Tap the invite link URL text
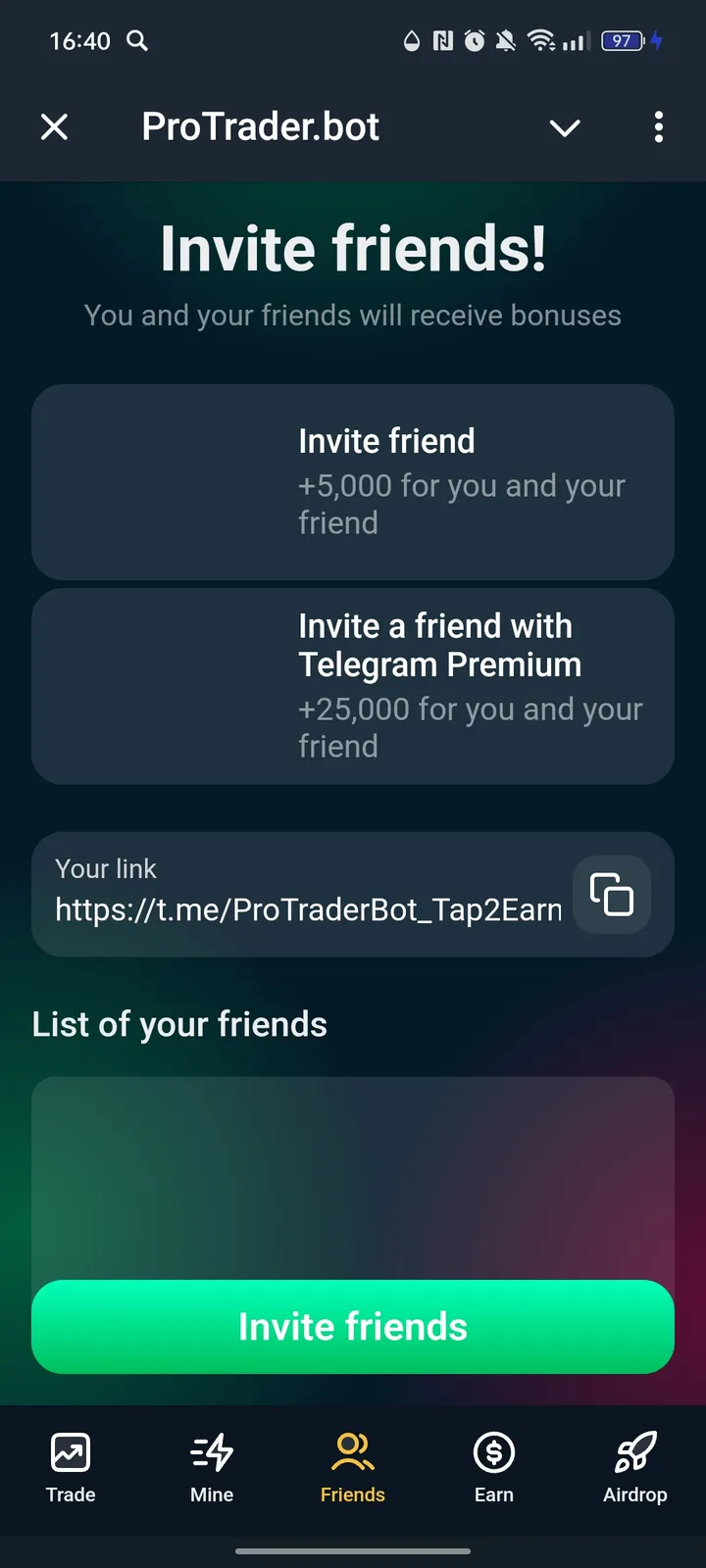The image size is (706, 1568). click(x=307, y=909)
